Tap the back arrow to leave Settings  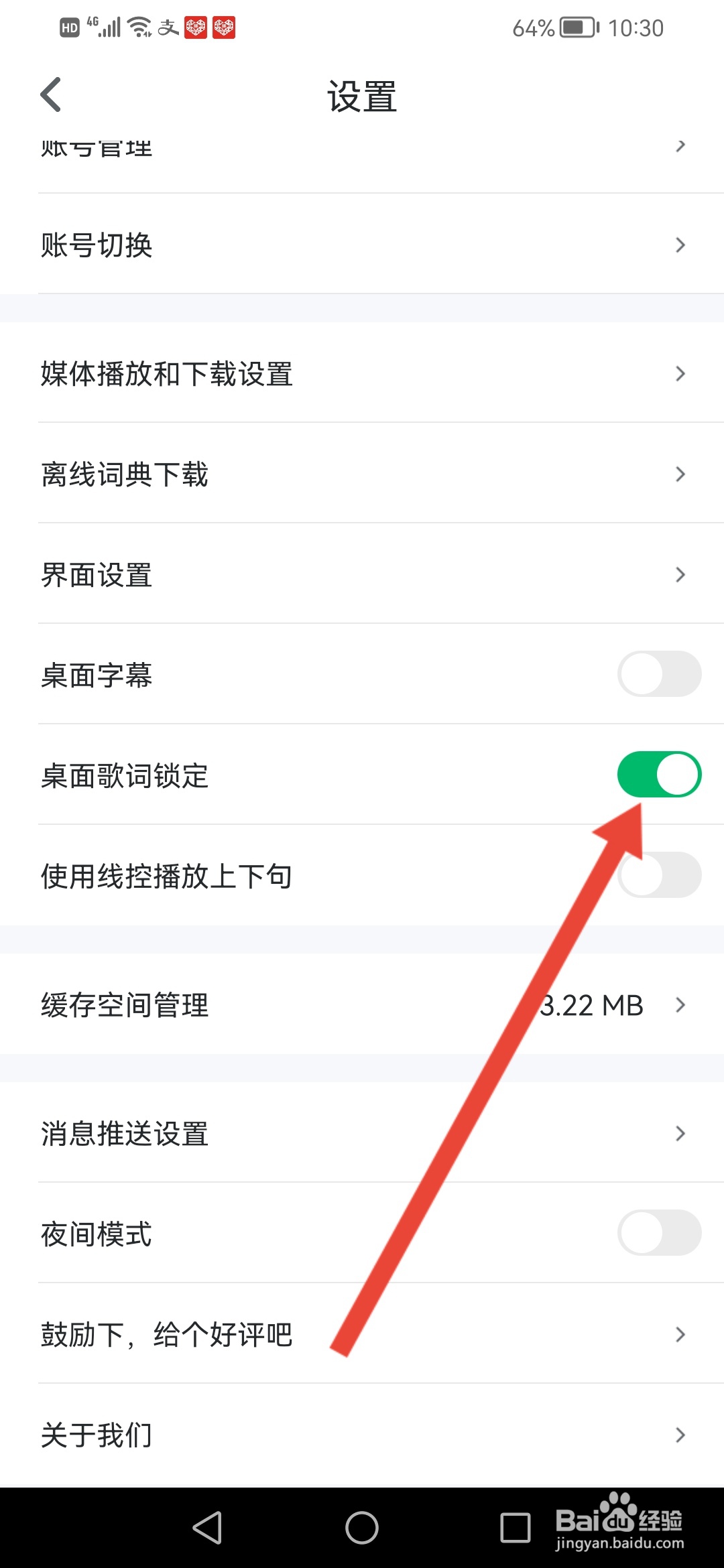click(51, 94)
